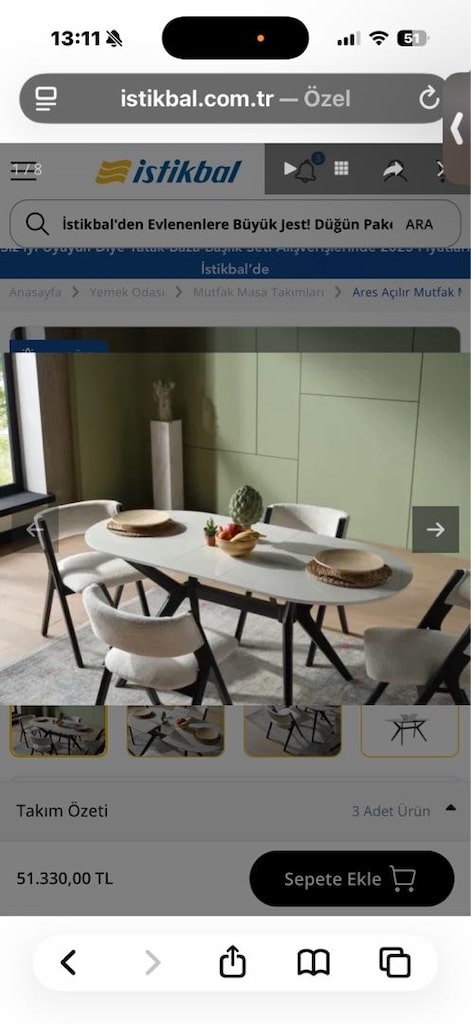Go back in Safari
Viewport: 471px width, 1024px height.
[x=69, y=963]
